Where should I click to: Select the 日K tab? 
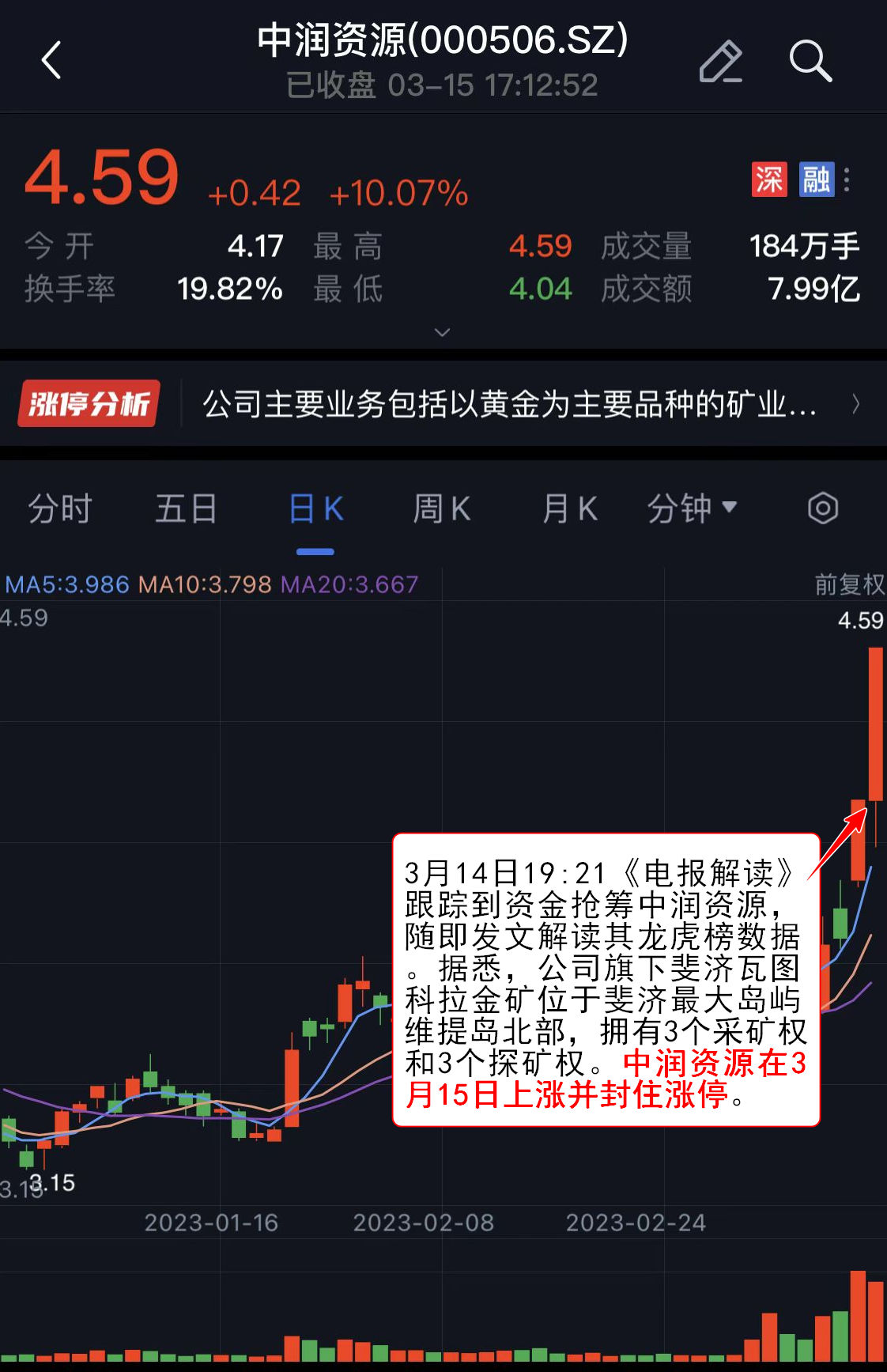coord(315,508)
